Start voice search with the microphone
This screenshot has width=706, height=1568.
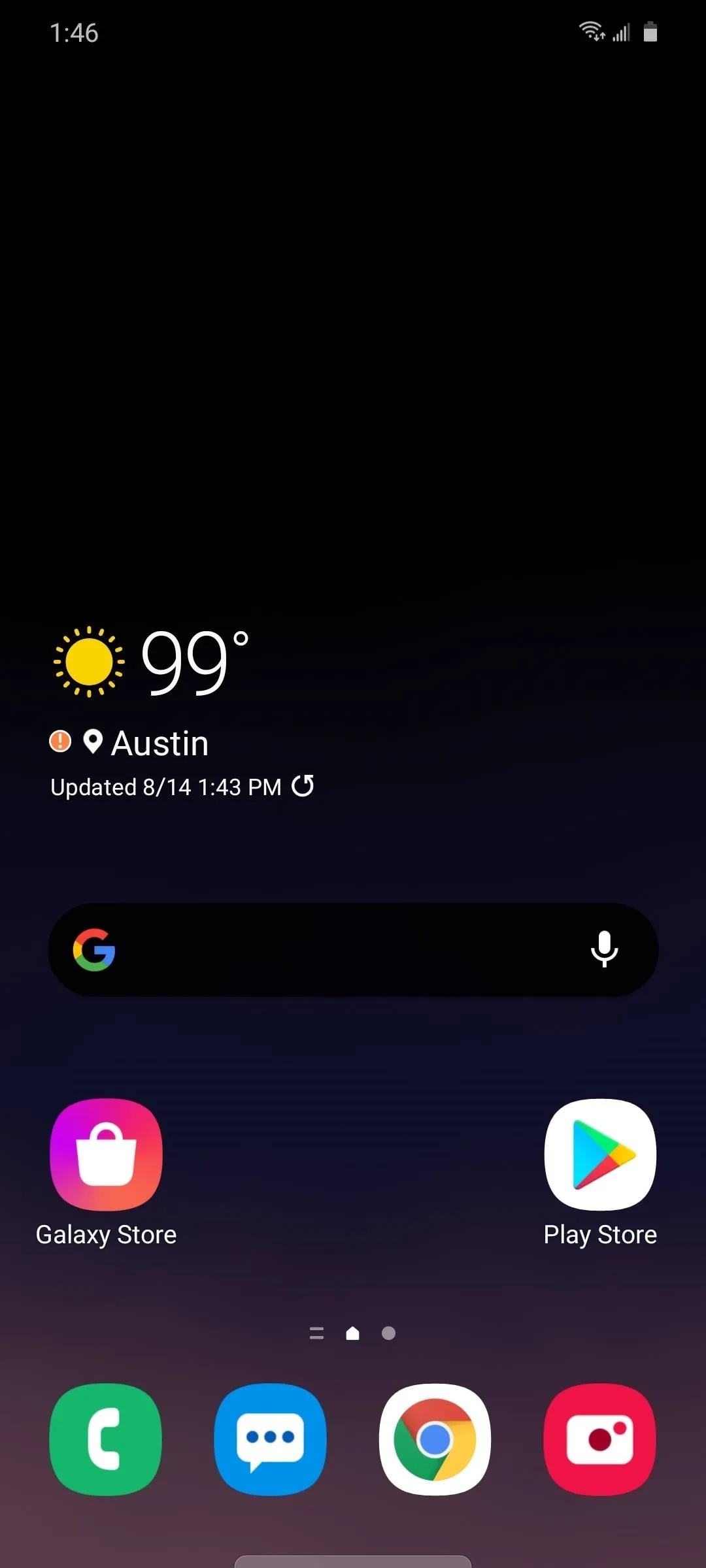coord(605,949)
